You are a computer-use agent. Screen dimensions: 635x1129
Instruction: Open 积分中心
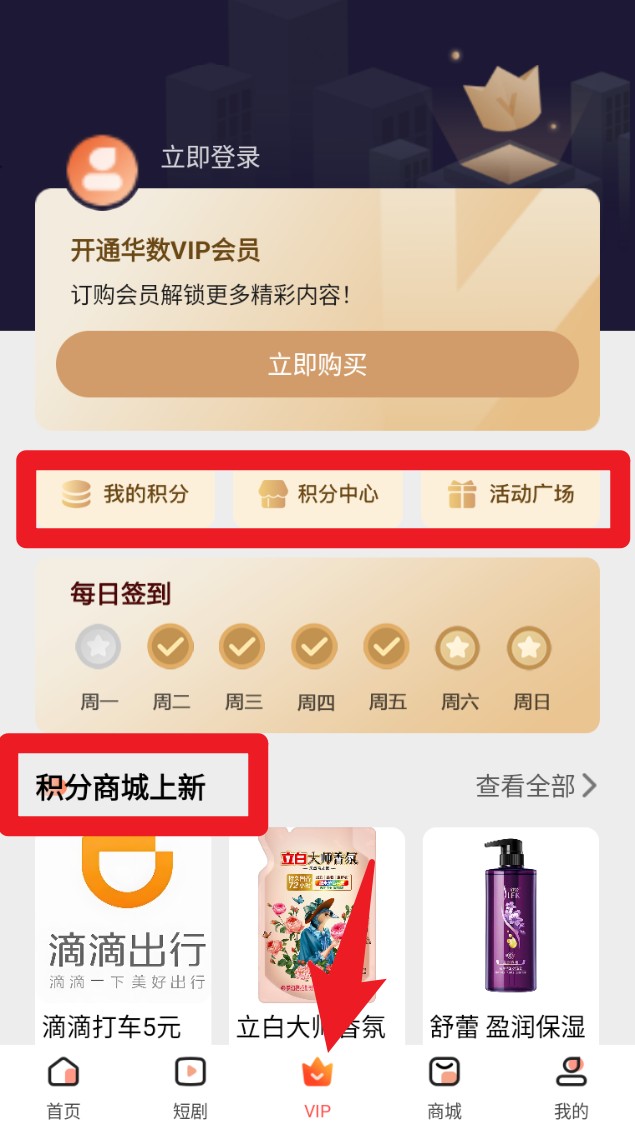click(318, 494)
